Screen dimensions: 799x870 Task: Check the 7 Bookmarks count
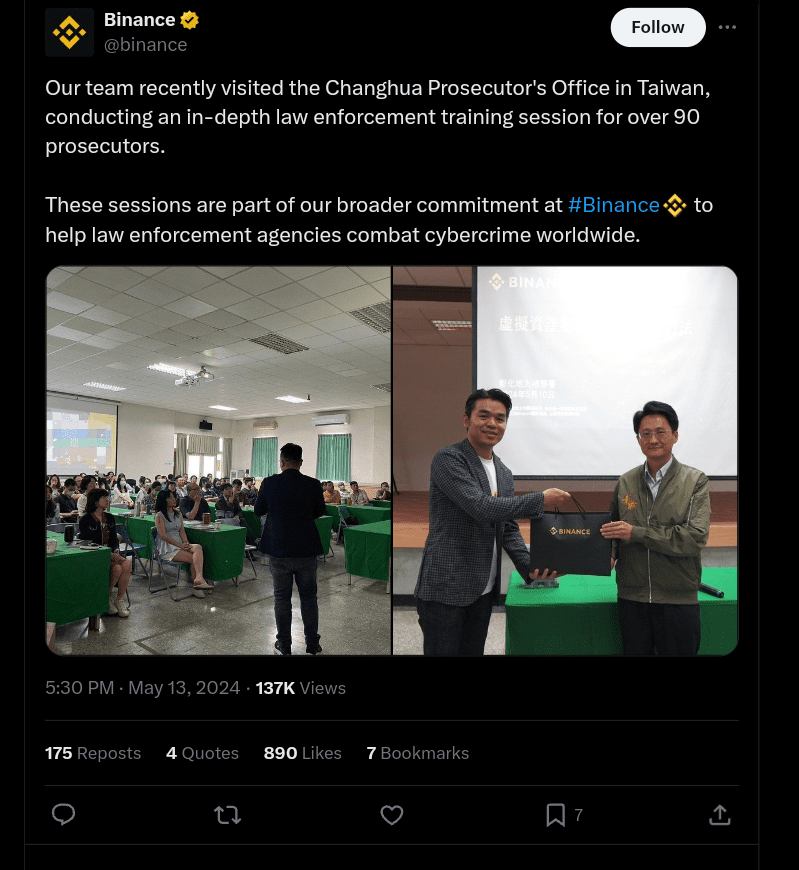pyautogui.click(x=417, y=753)
